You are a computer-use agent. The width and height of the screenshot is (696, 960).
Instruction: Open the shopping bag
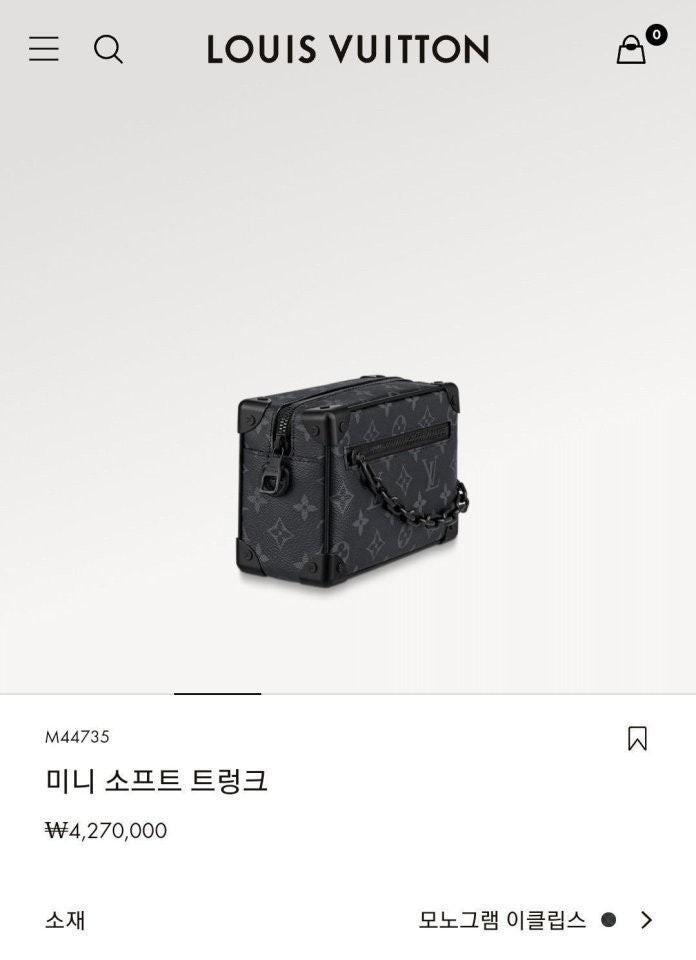coord(632,49)
